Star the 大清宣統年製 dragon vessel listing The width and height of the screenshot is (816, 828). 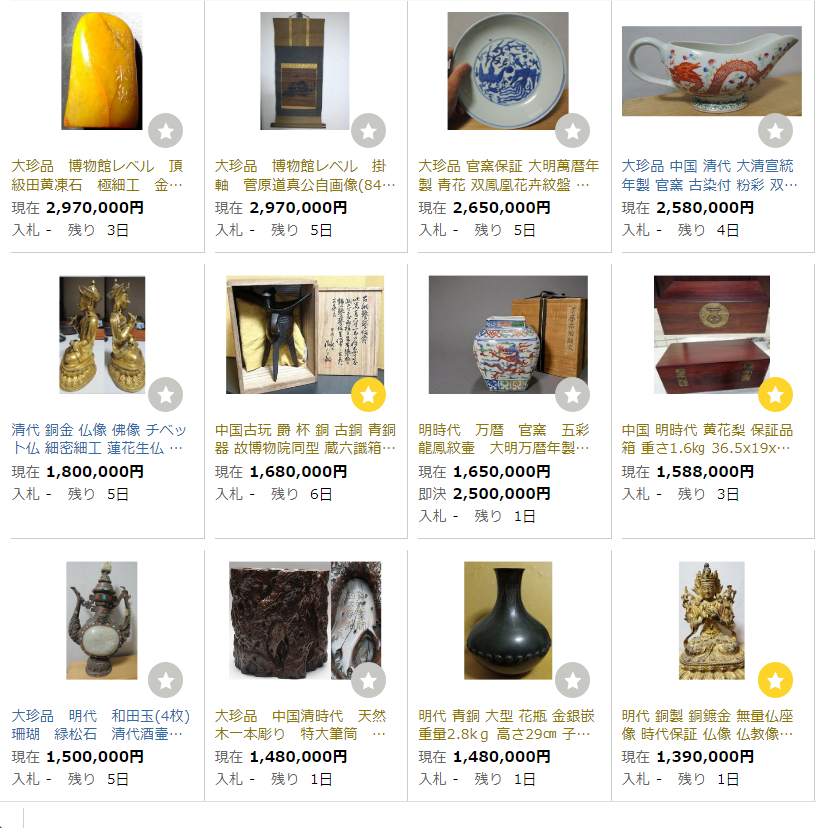tap(775, 131)
